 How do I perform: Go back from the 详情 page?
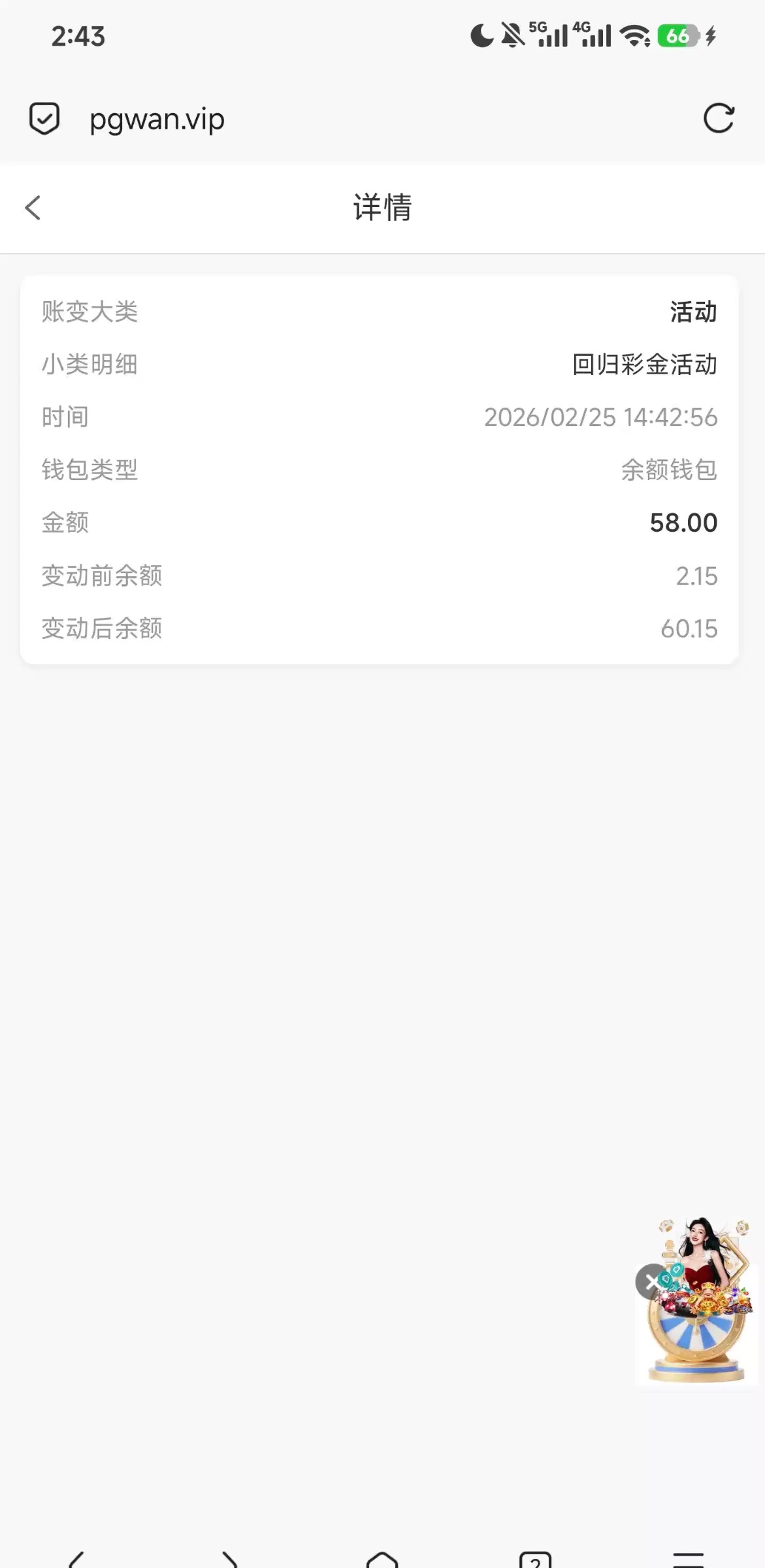33,208
